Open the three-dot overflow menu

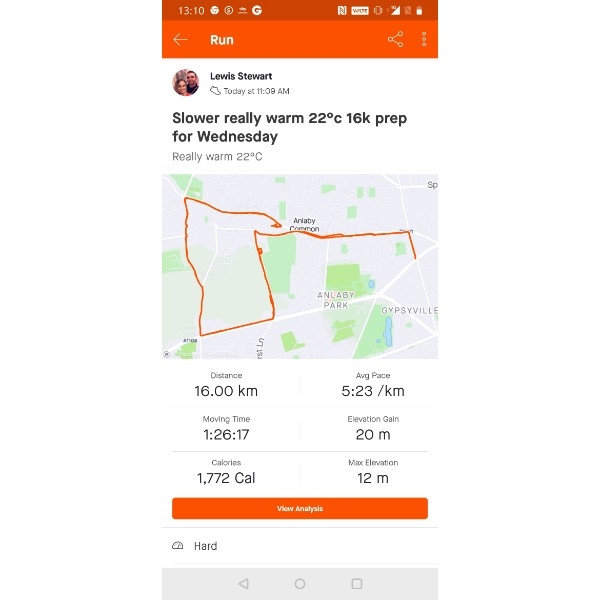coord(424,40)
